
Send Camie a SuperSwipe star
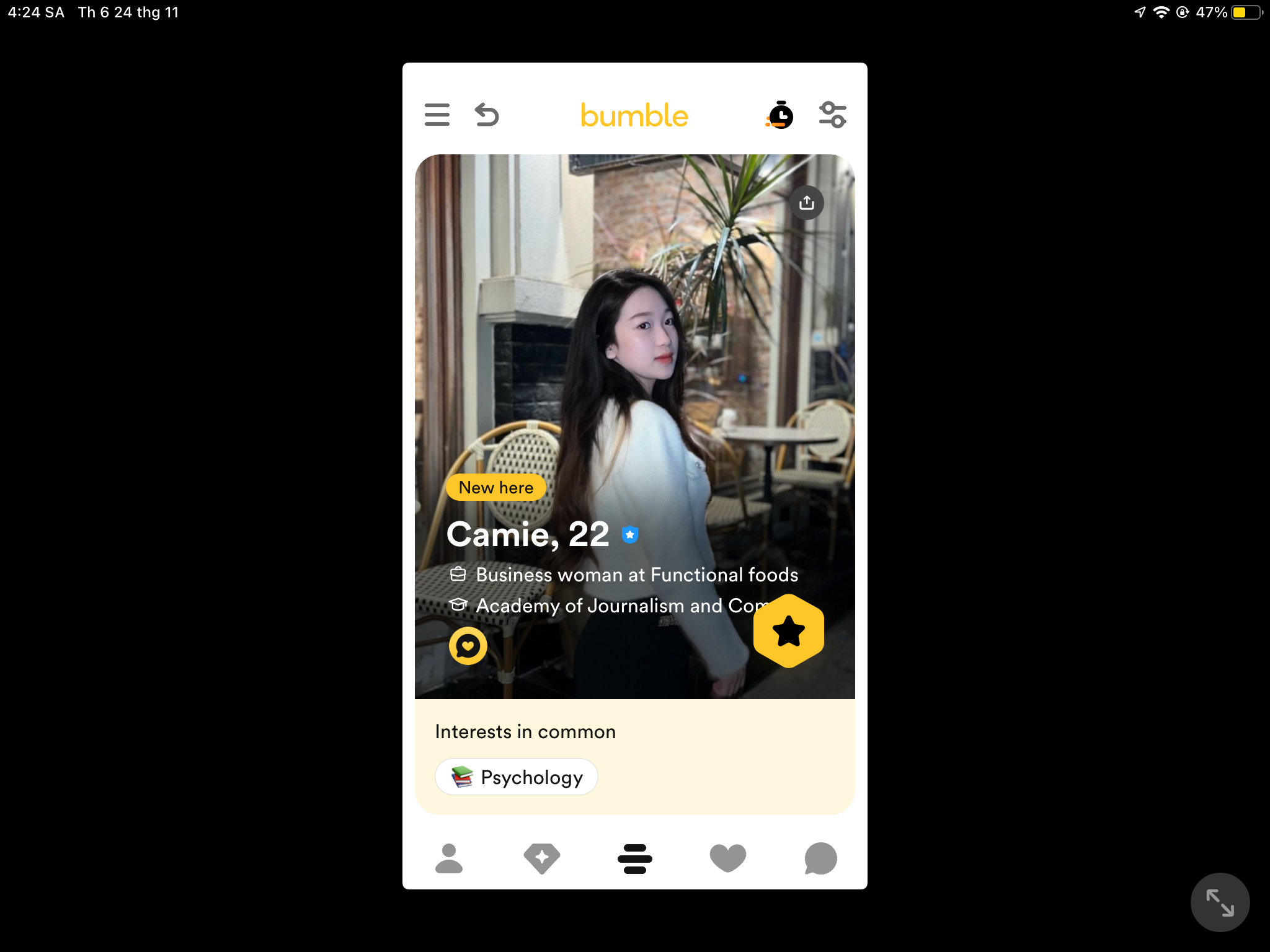point(788,631)
